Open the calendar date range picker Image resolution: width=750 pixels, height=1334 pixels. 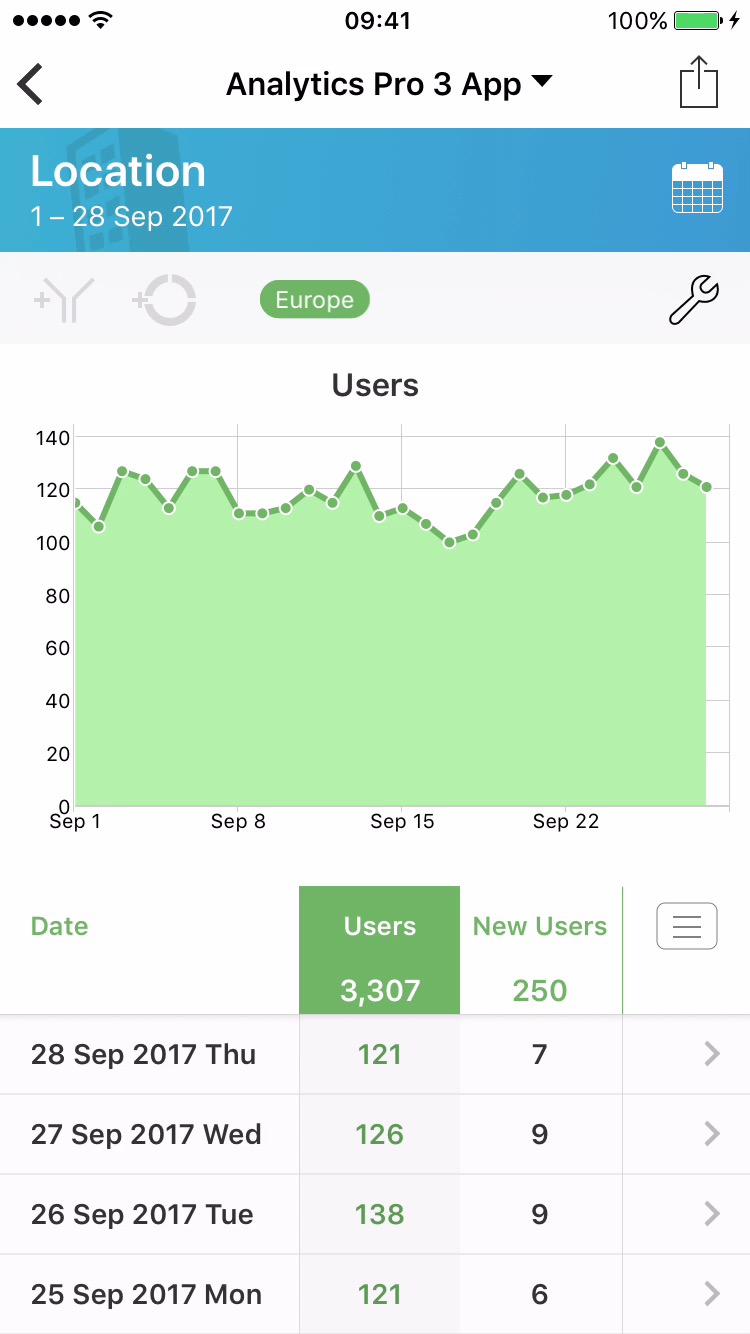tap(697, 188)
